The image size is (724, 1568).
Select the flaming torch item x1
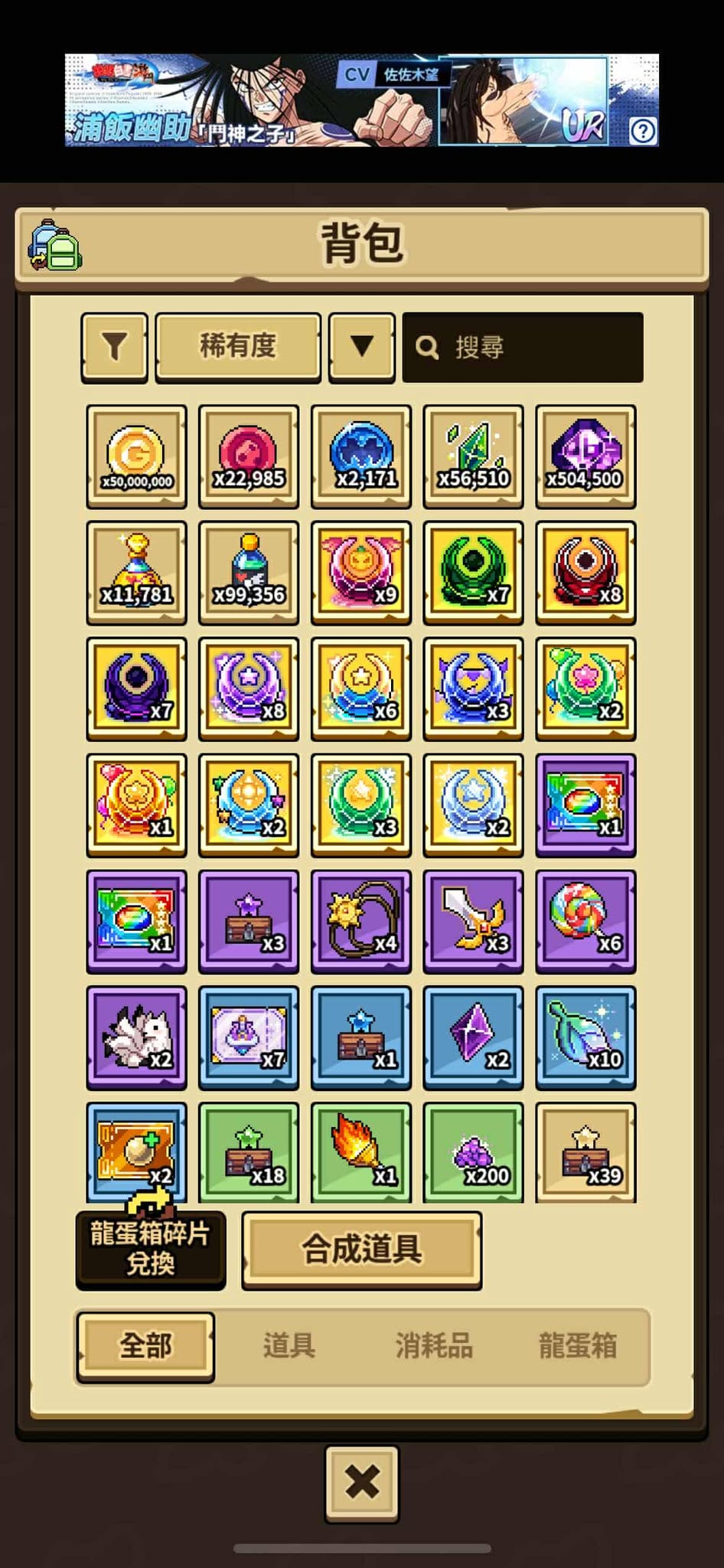tap(361, 1151)
